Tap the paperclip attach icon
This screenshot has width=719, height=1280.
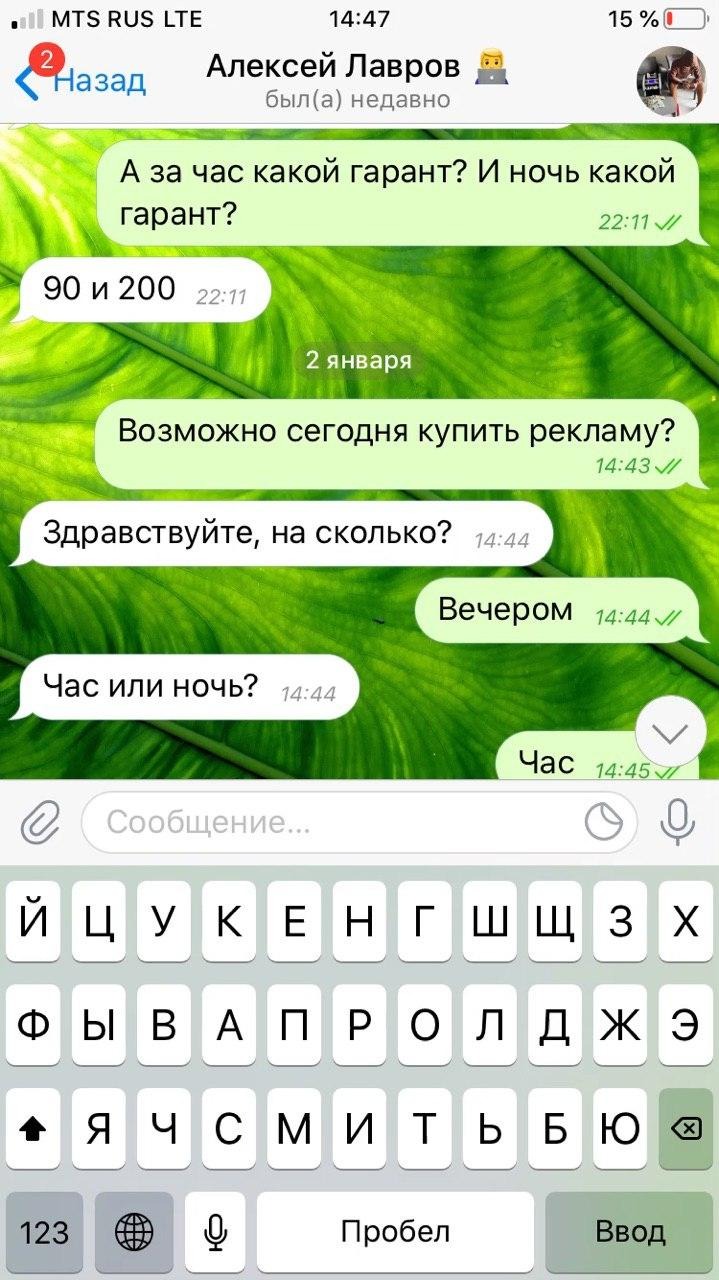pyautogui.click(x=40, y=823)
